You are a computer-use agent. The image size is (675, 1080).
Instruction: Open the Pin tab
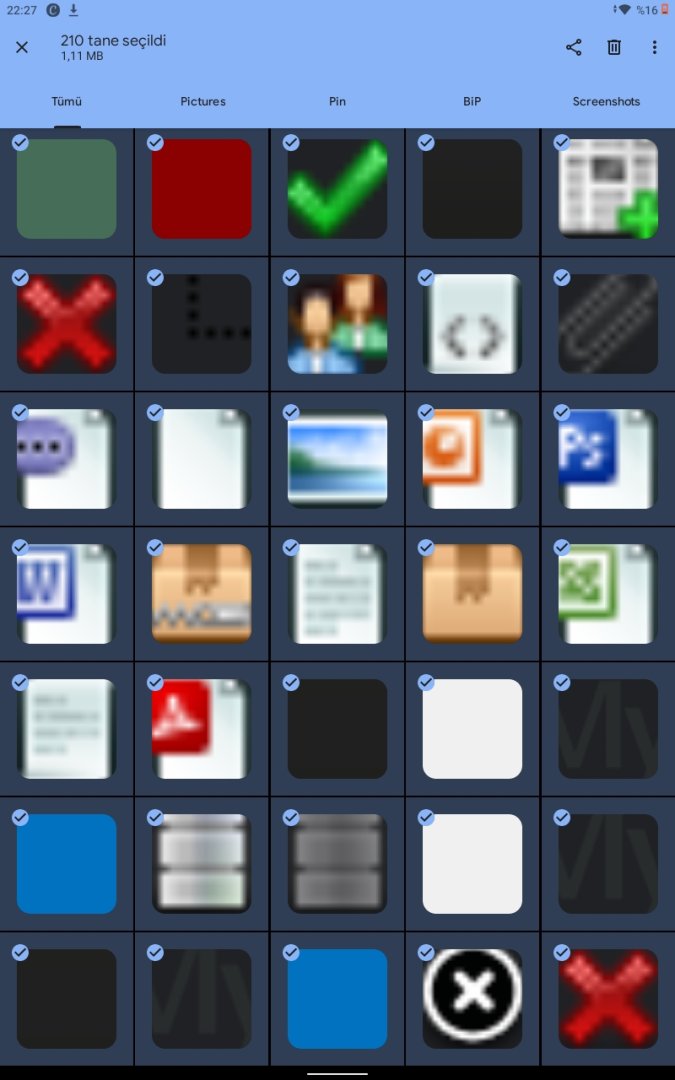point(337,101)
